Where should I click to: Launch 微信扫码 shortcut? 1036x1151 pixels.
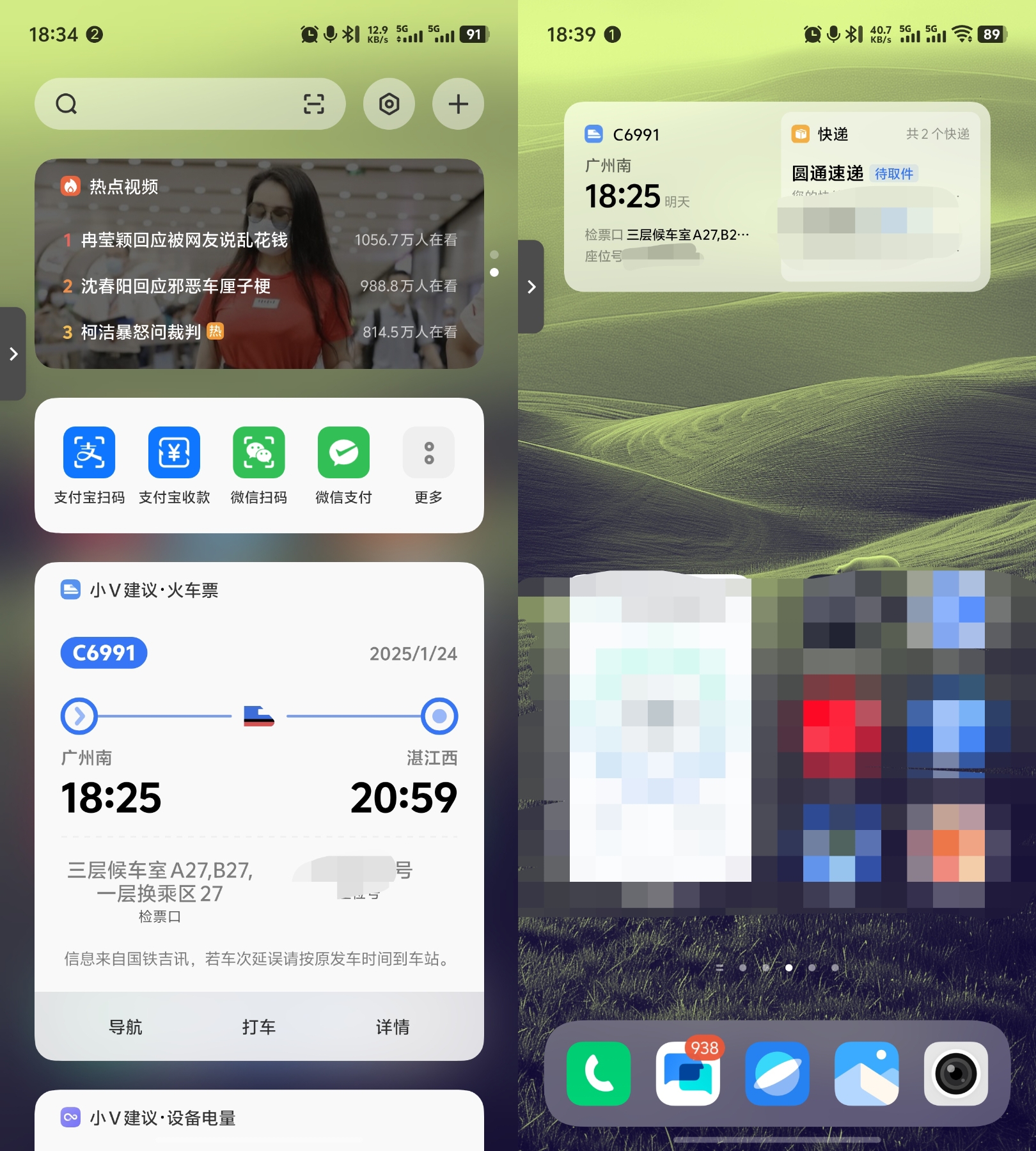tap(258, 453)
